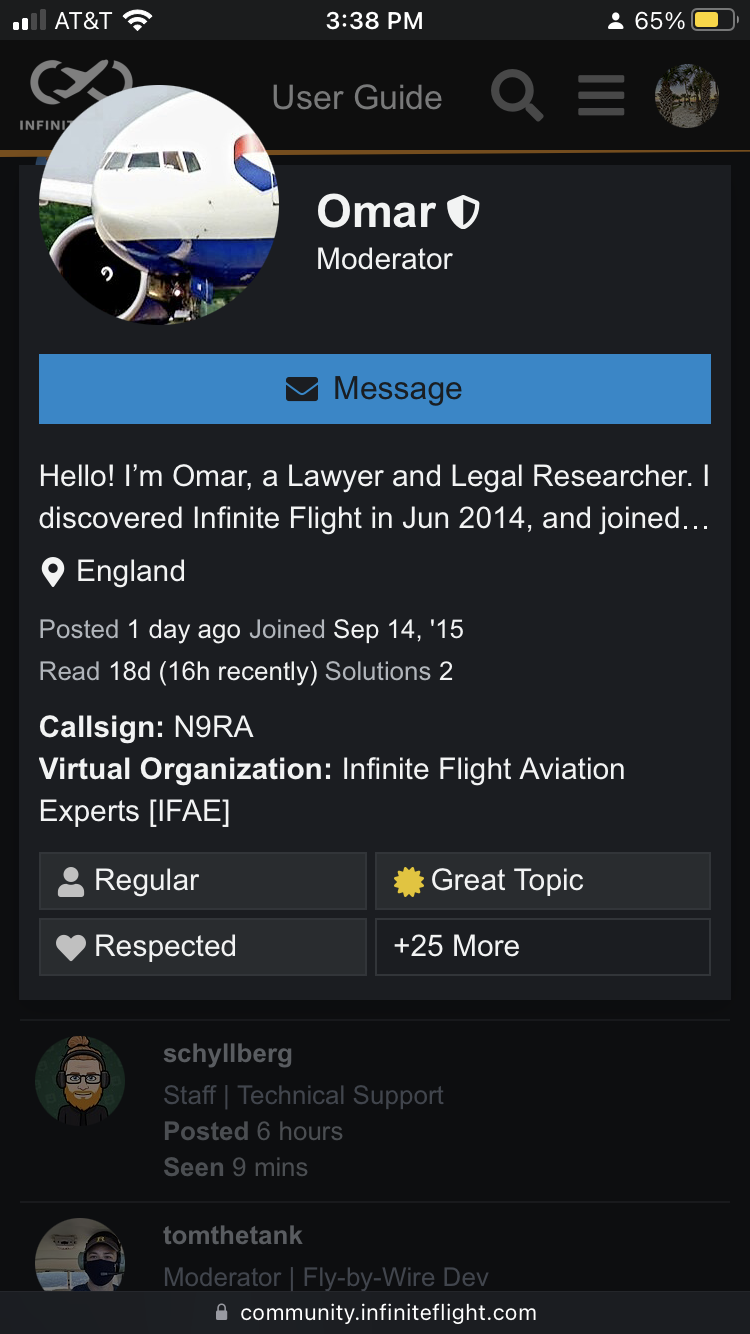Show +25 More badges
This screenshot has height=1334, width=750.
[542, 947]
